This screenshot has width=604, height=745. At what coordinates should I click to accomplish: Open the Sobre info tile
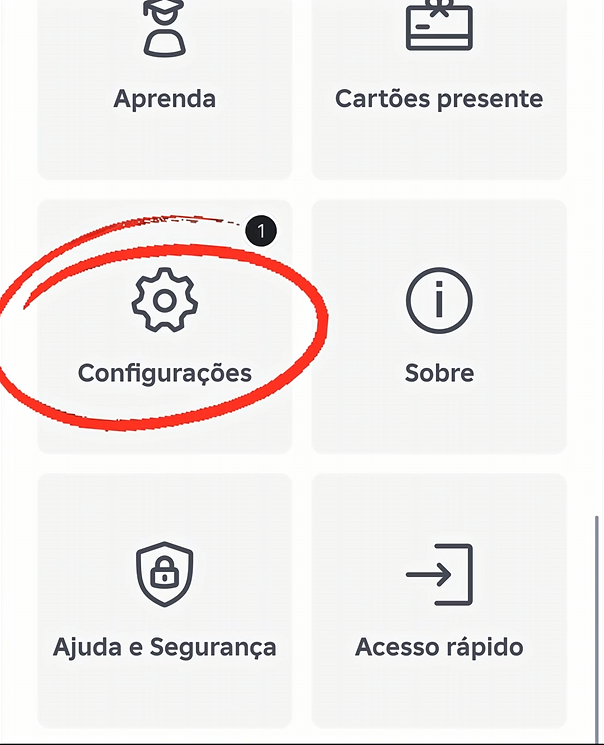[x=439, y=327]
